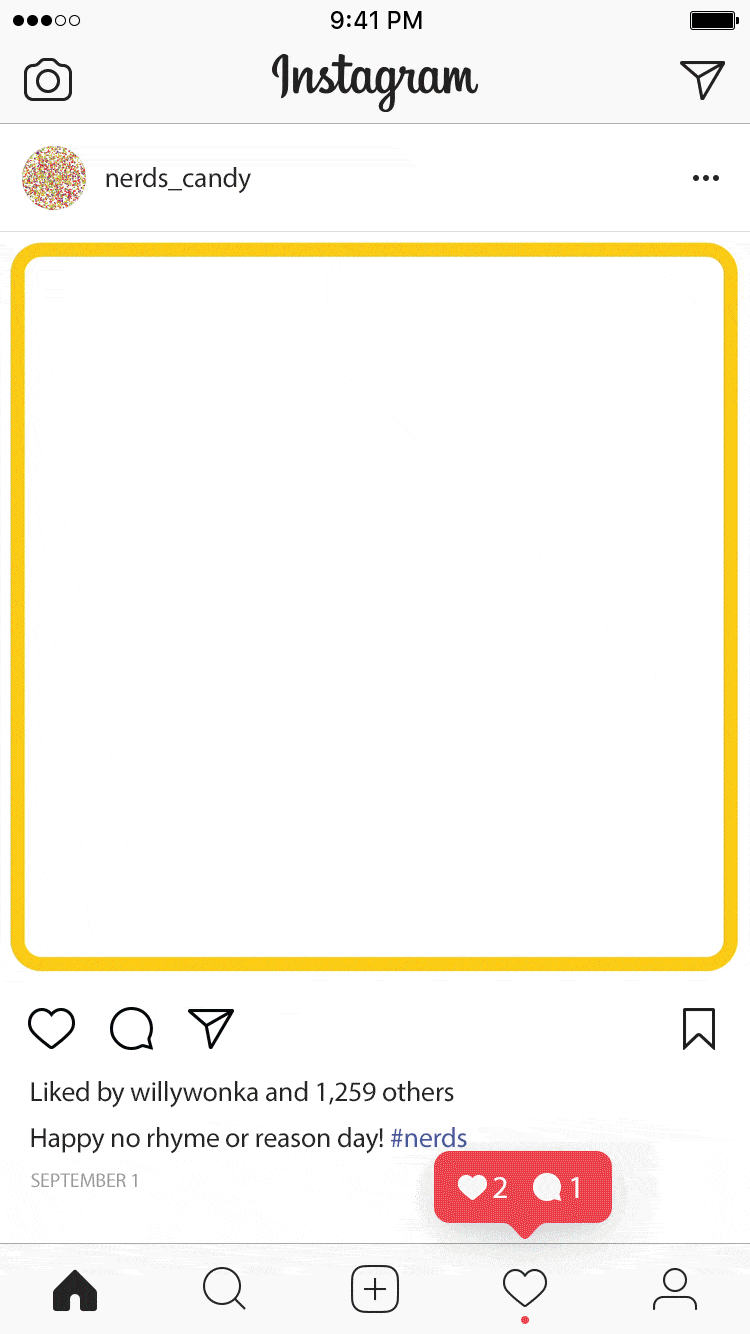Switch to the Search tab
This screenshot has height=1334, width=750.
pyautogui.click(x=224, y=1289)
